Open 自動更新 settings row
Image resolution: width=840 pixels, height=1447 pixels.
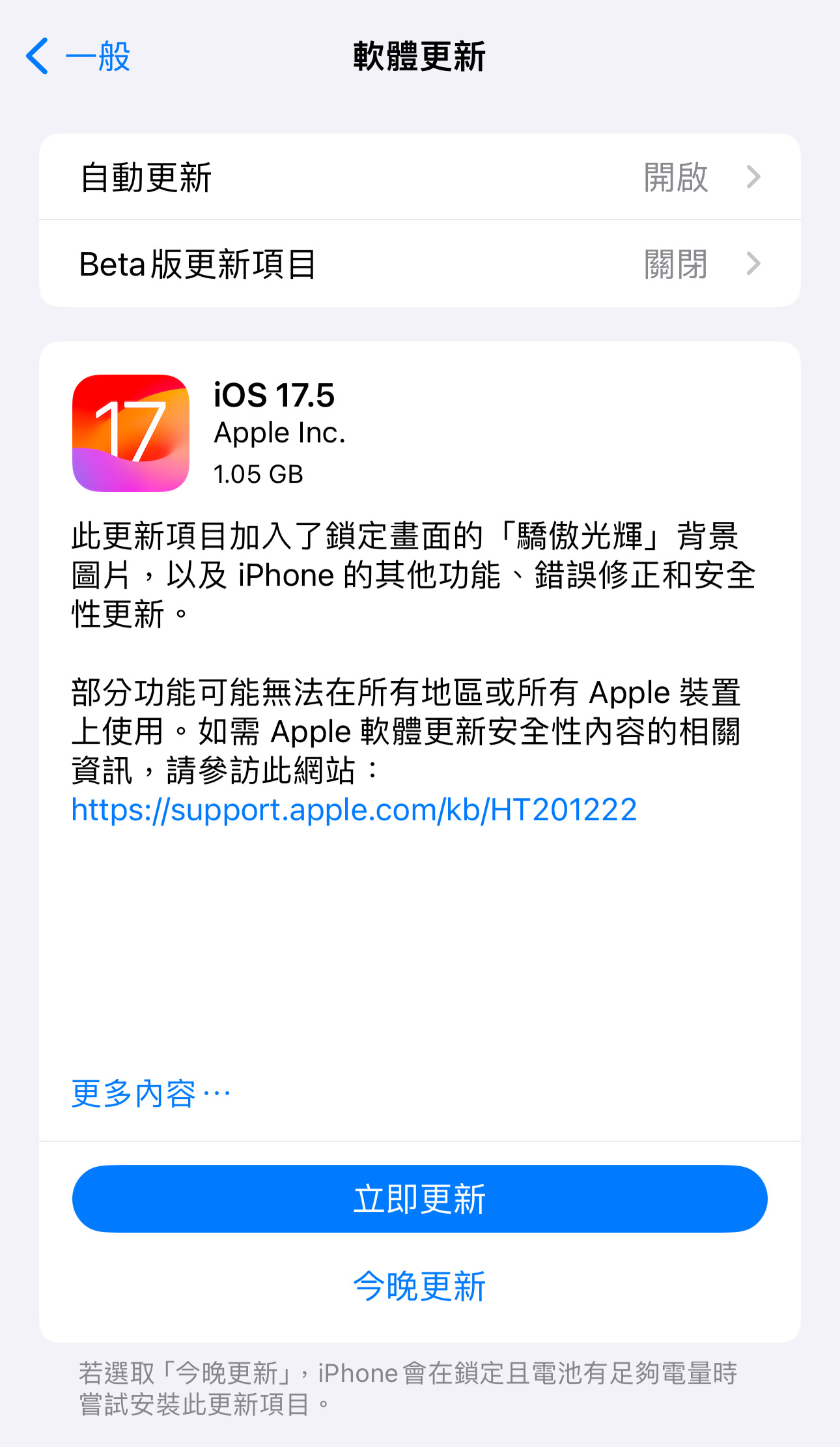click(419, 177)
